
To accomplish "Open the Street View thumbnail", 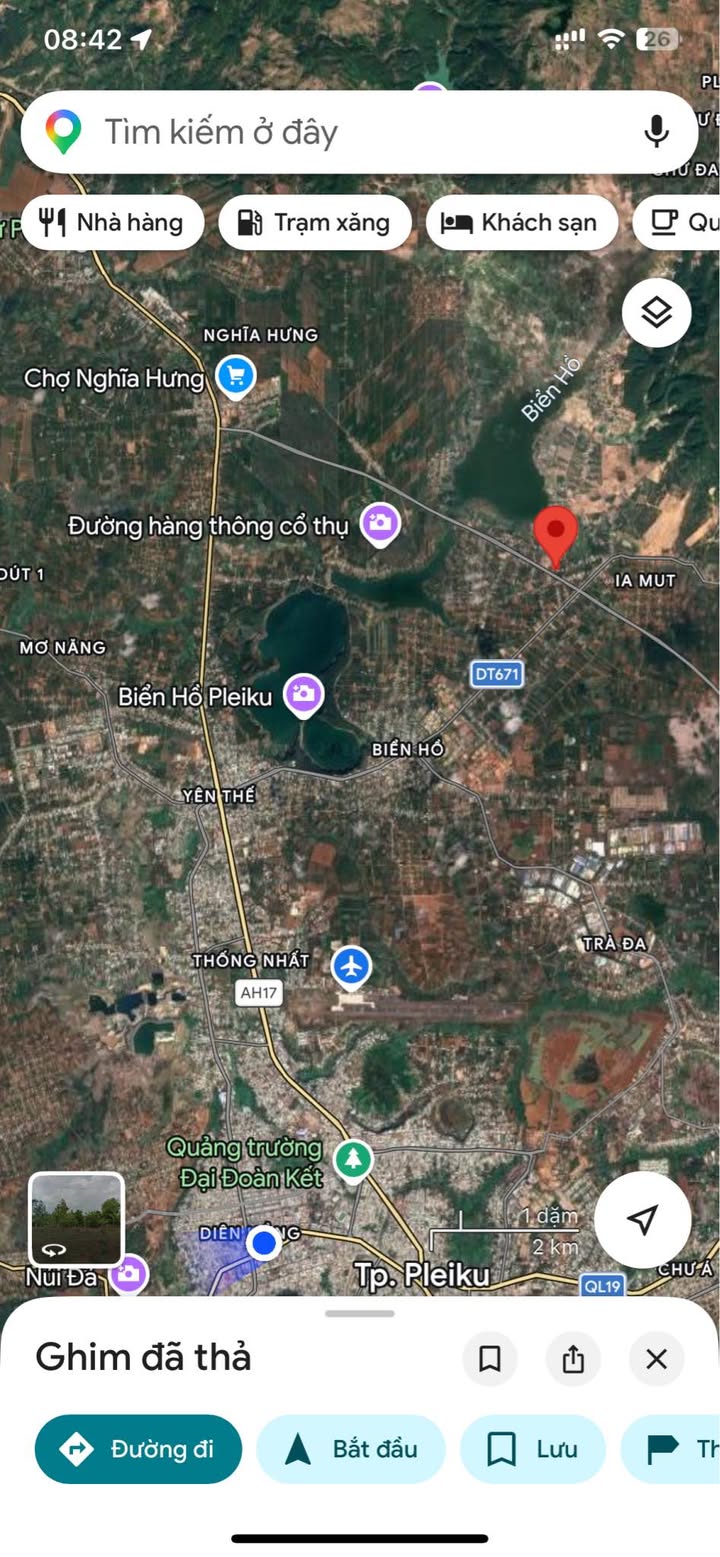I will pos(76,1219).
